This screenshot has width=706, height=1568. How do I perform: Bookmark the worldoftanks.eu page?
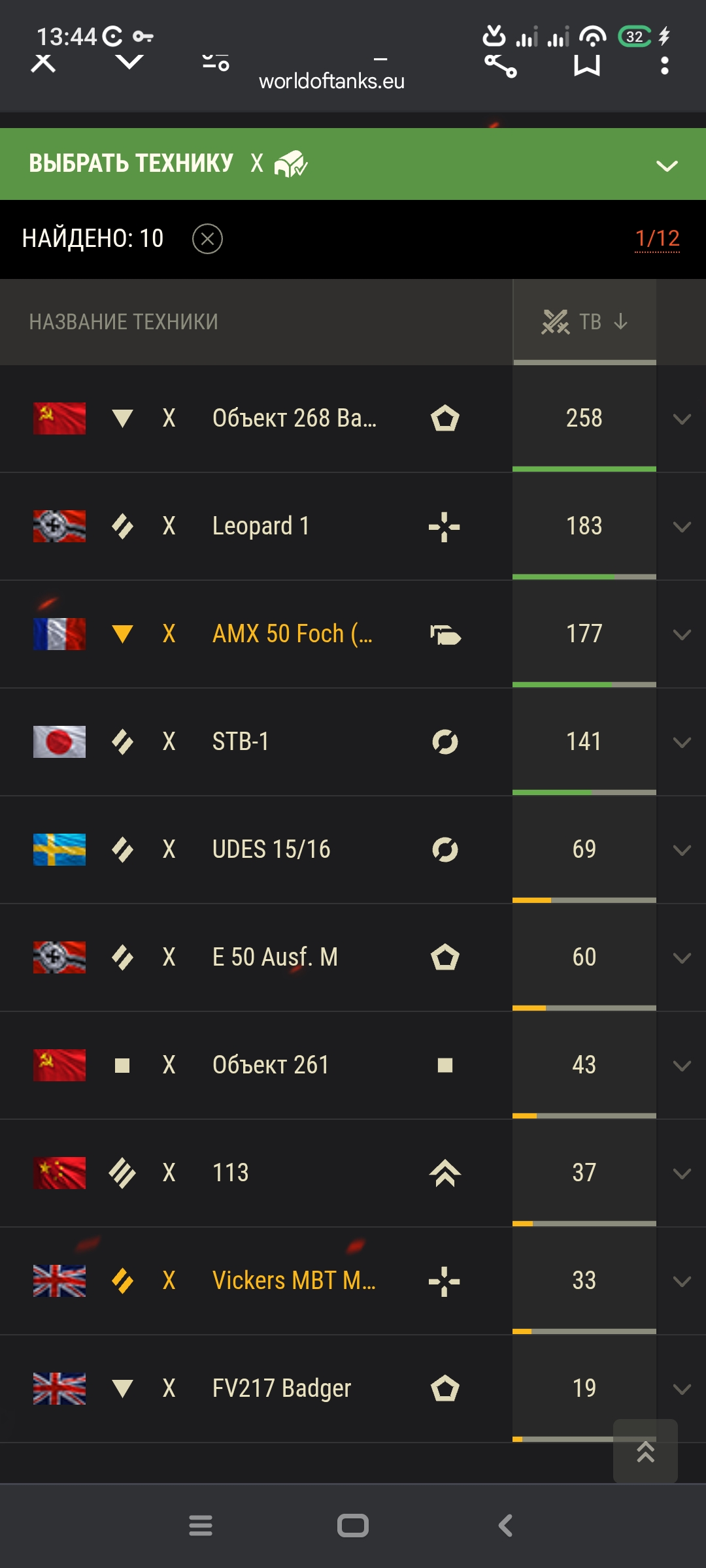(586, 65)
